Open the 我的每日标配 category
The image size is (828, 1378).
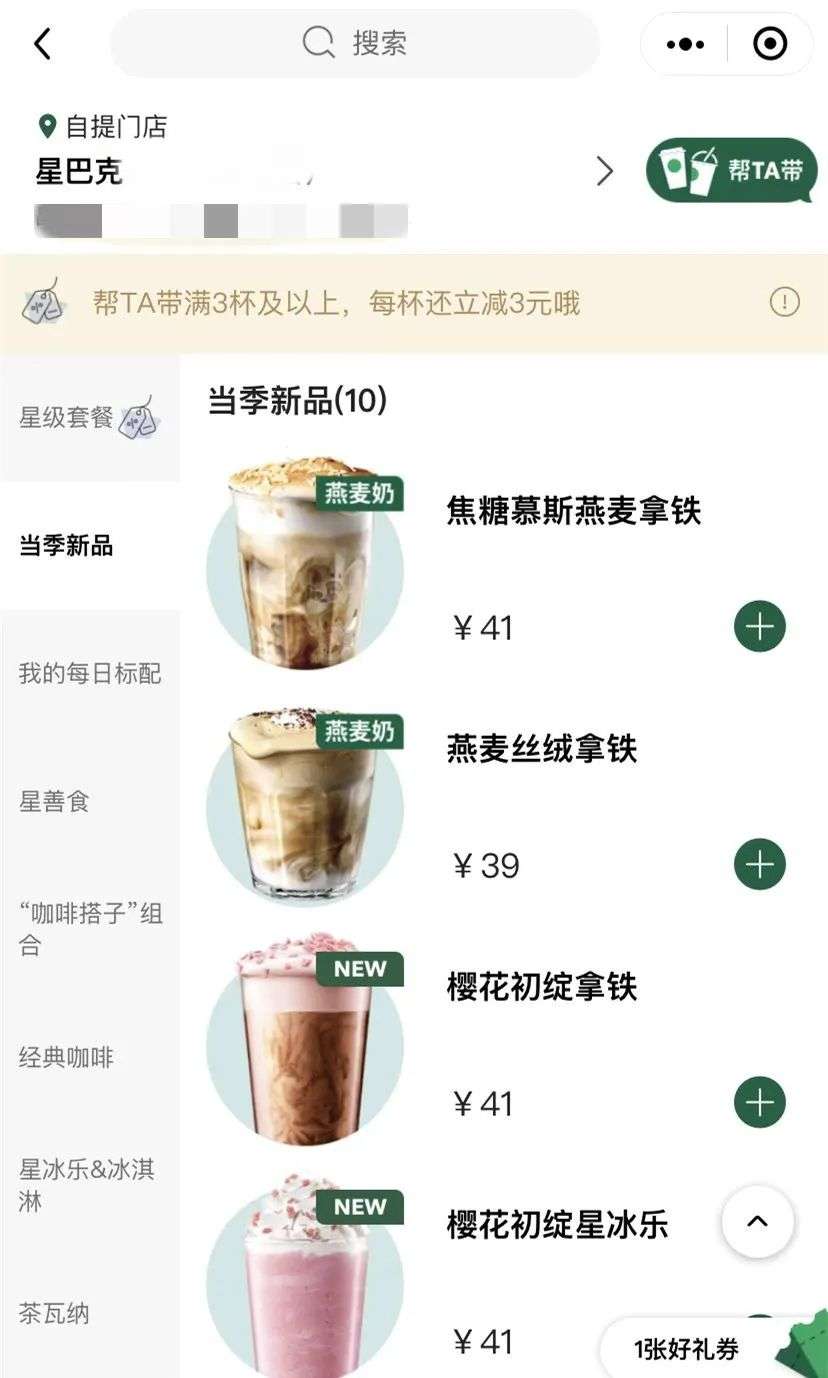click(90, 673)
